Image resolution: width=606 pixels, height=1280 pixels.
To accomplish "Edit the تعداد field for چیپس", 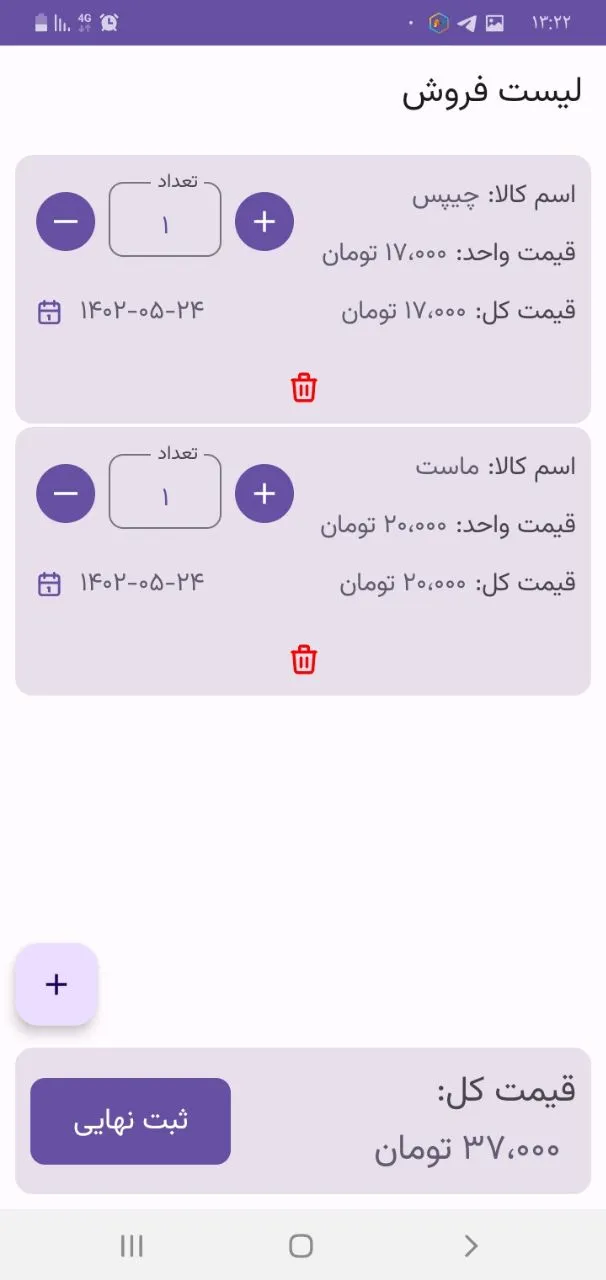I will (165, 224).
